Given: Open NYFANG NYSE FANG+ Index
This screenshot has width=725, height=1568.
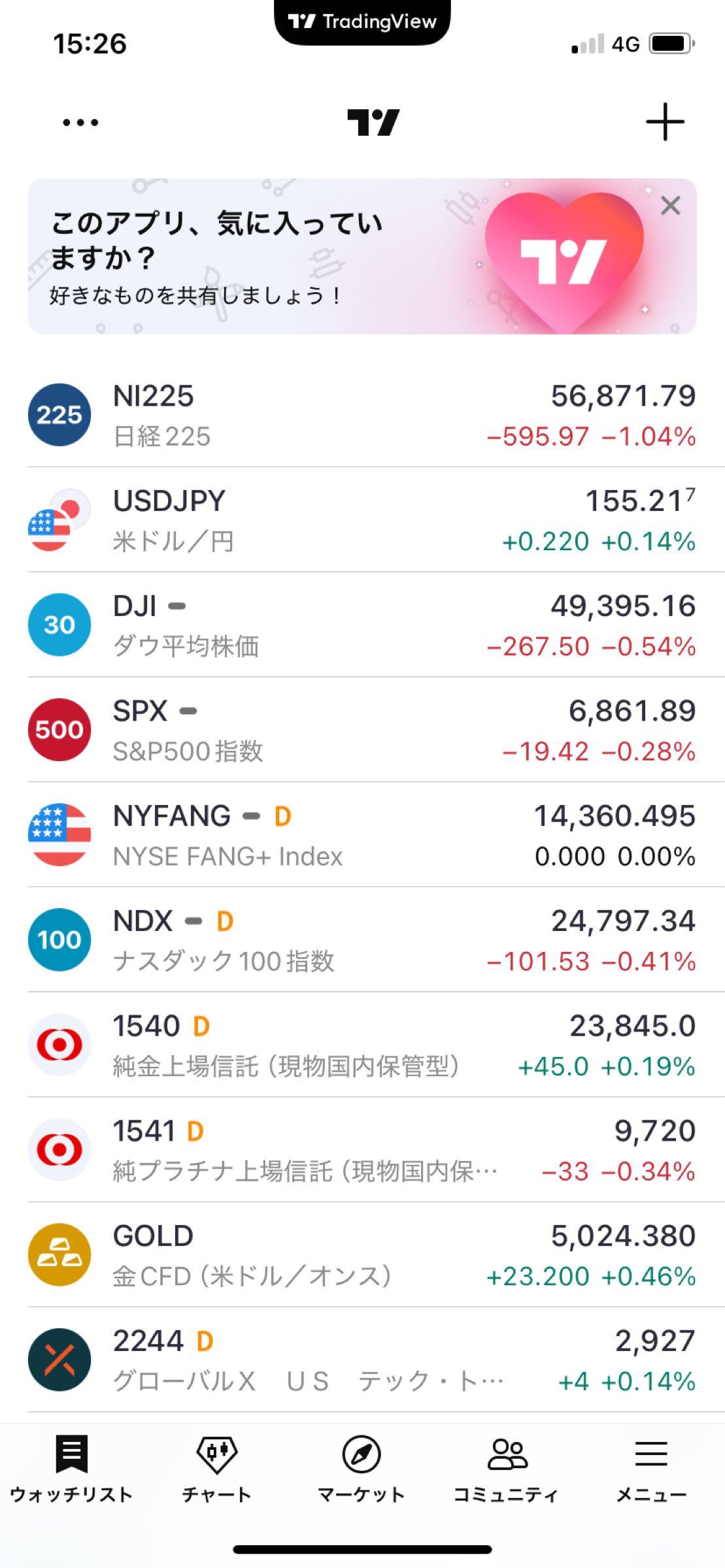Looking at the screenshot, I should point(362,836).
